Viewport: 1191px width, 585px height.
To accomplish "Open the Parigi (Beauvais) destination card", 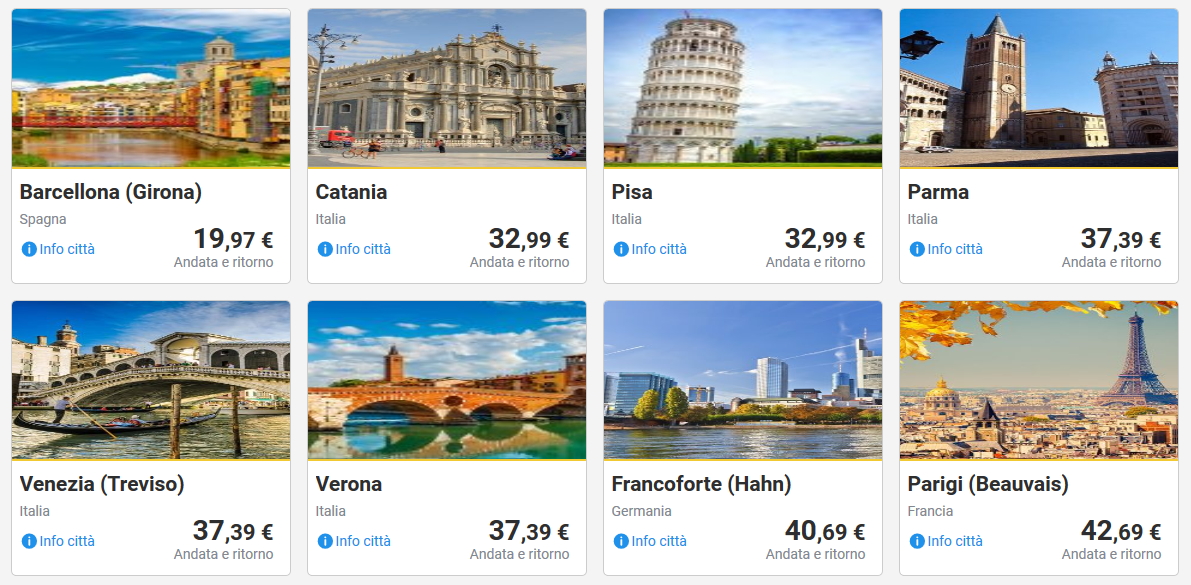I will pyautogui.click(x=1038, y=382).
